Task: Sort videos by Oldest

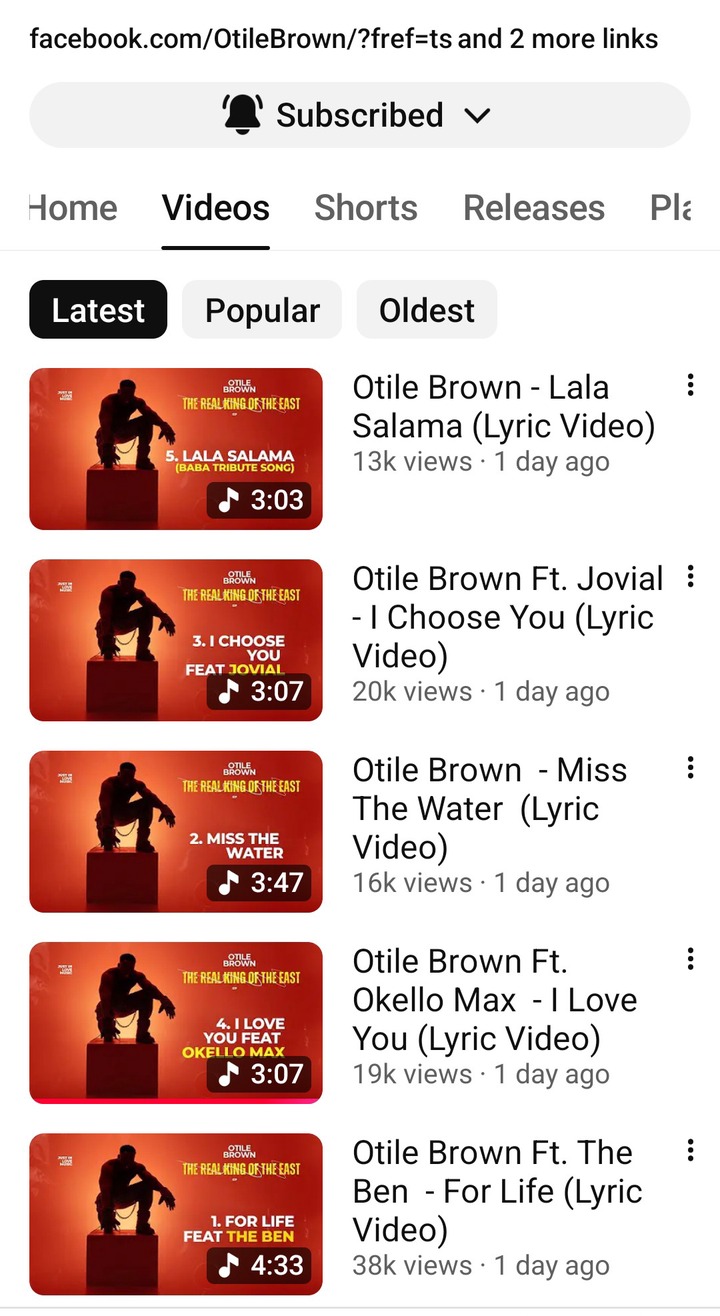Action: pyautogui.click(x=426, y=310)
